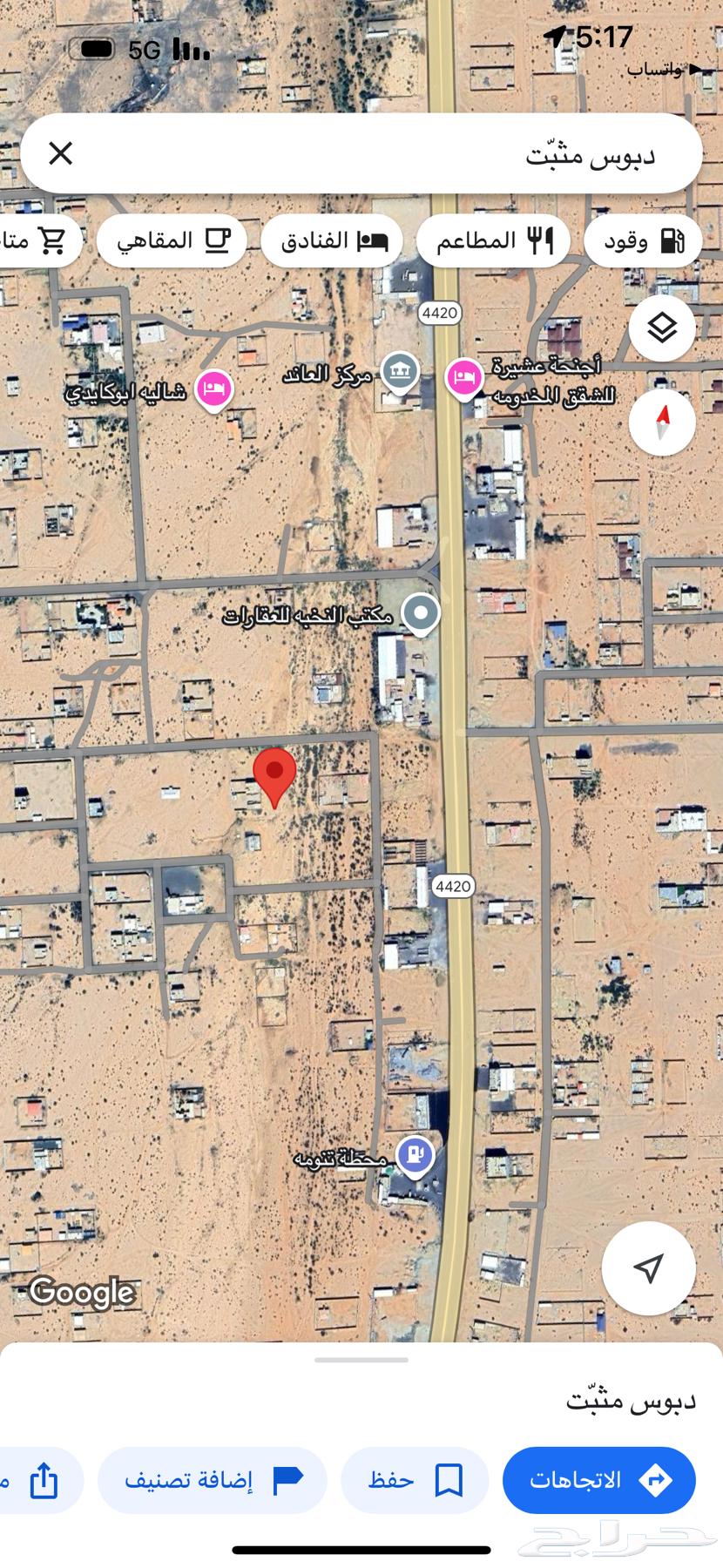The image size is (723, 1568).
Task: Tap the المقاهي cafes chip
Action: click(x=172, y=241)
